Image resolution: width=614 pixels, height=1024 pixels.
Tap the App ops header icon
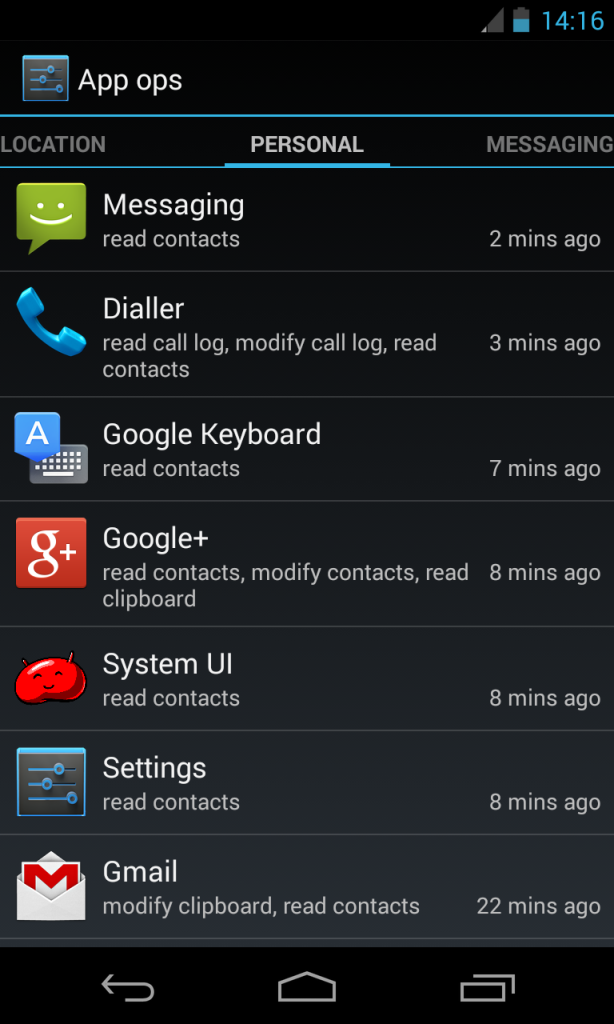tap(45, 80)
